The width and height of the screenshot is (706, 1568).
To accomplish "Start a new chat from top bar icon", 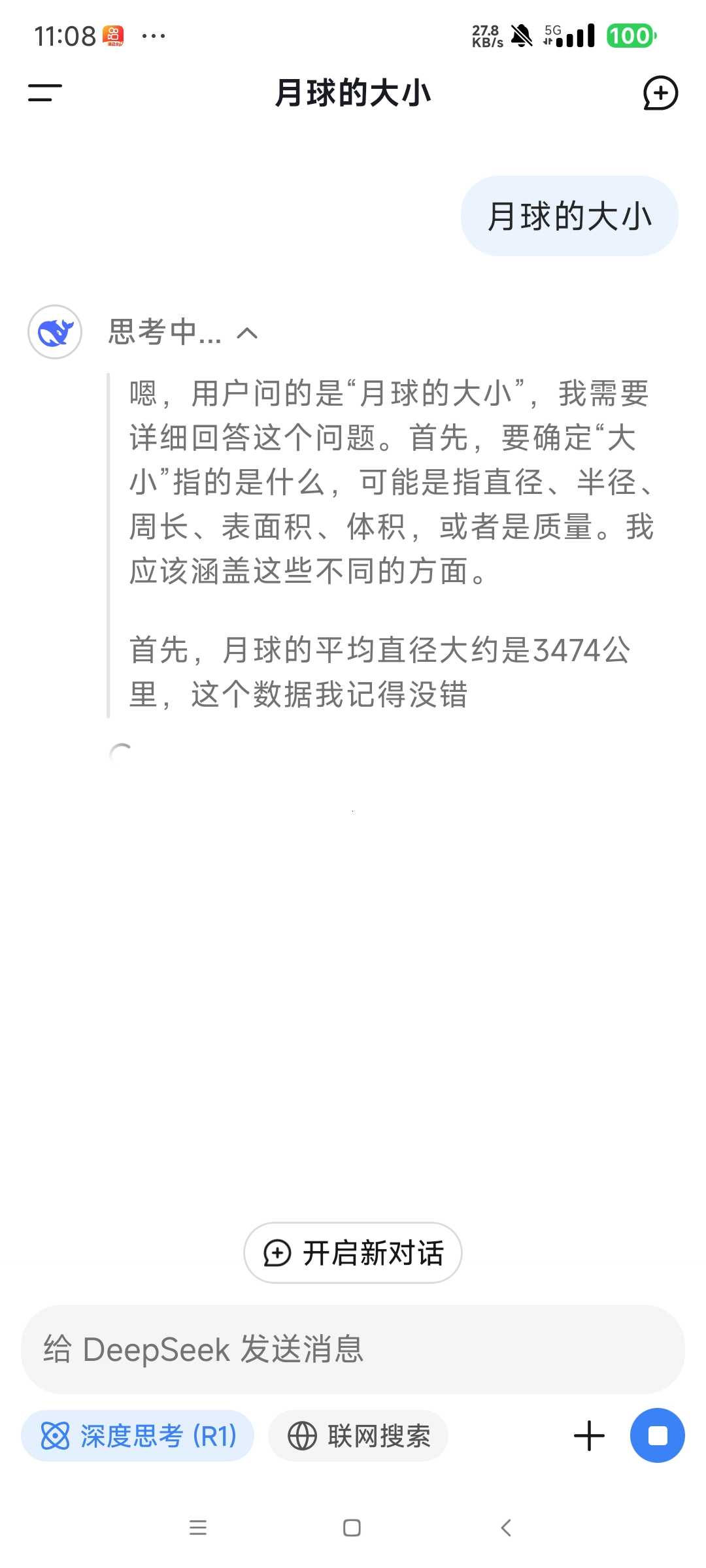I will point(660,93).
